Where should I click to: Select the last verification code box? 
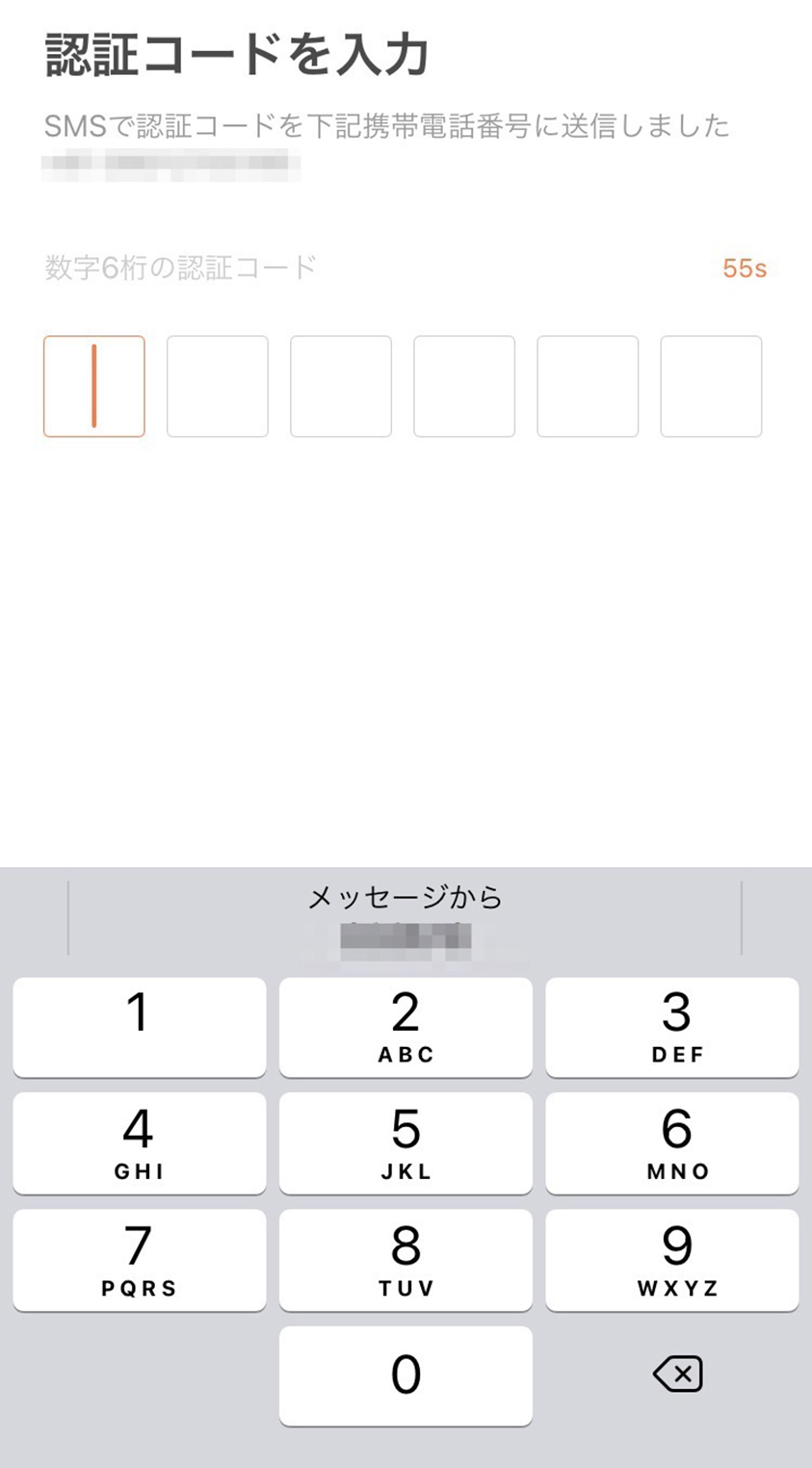coord(711,386)
